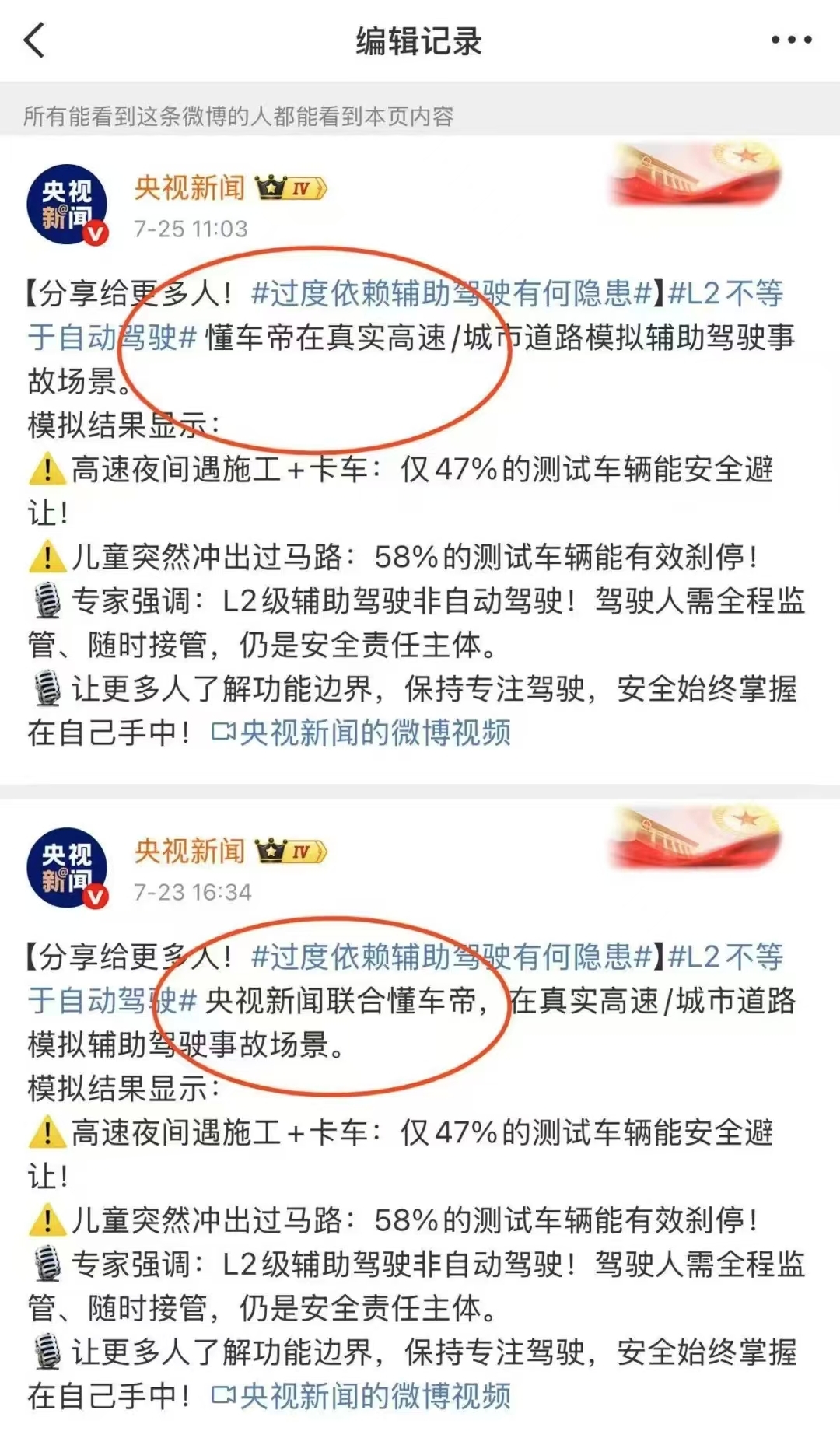Open the three-dot overflow menu
The width and height of the screenshot is (840, 1431).
coord(791,40)
